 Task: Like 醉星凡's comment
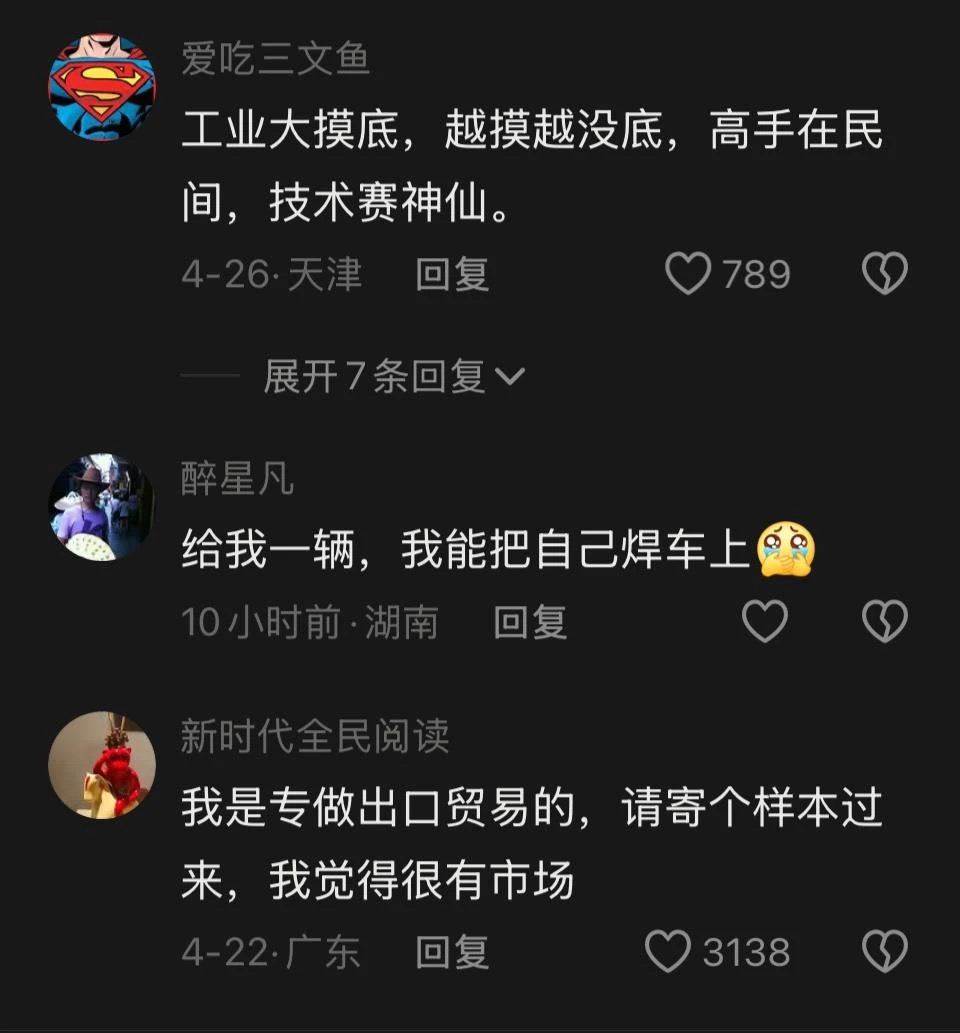point(765,622)
